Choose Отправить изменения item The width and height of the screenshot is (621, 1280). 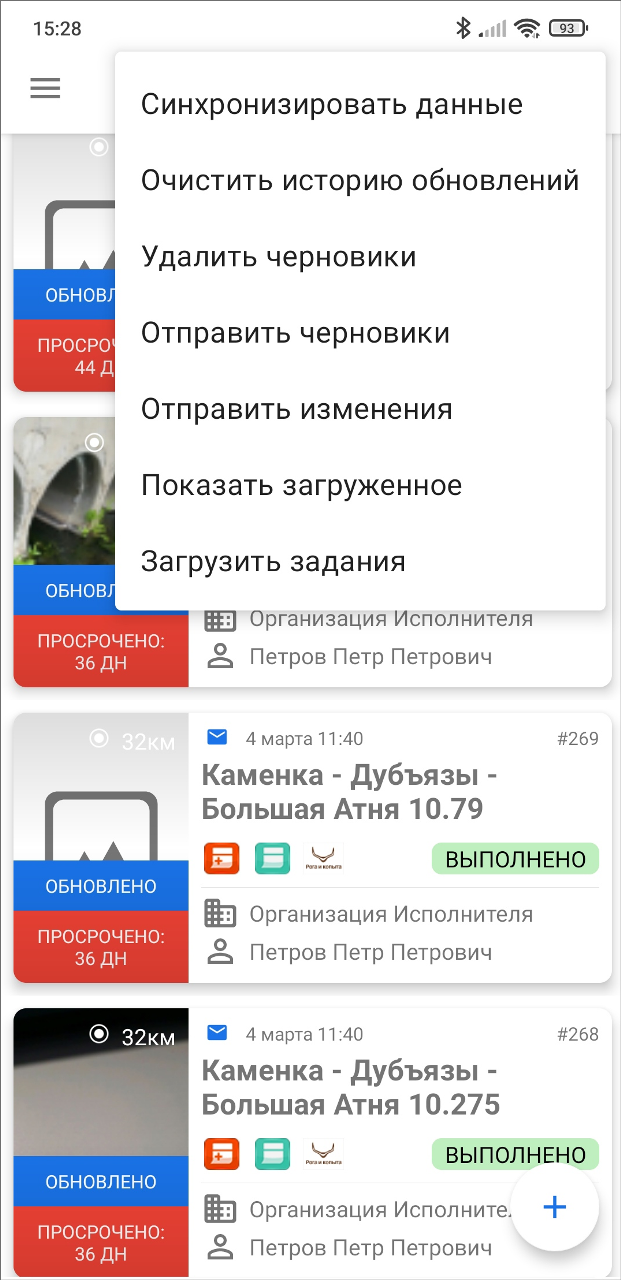pos(360,409)
